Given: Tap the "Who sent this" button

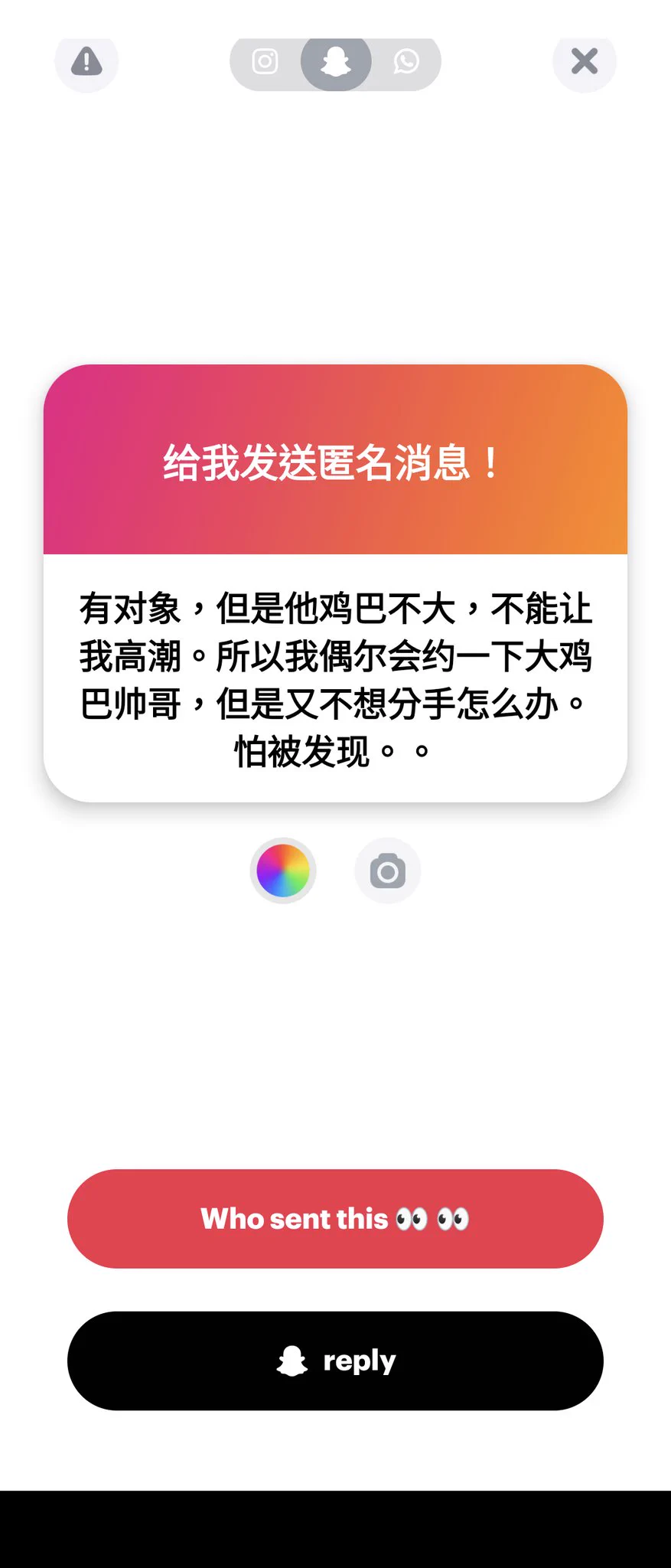Looking at the screenshot, I should (x=335, y=1218).
